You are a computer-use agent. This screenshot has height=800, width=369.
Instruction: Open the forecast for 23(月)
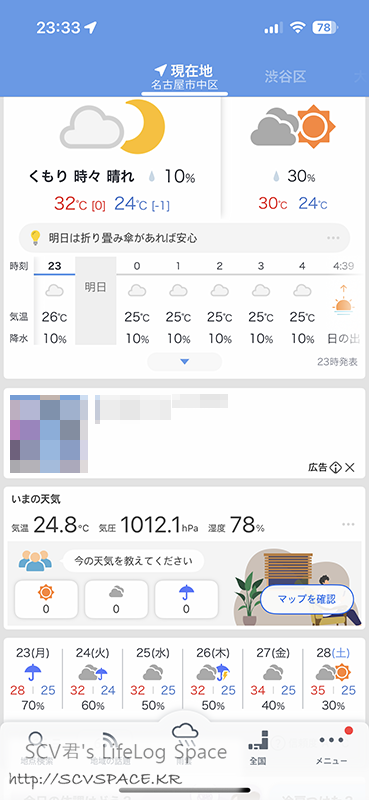click(33, 680)
